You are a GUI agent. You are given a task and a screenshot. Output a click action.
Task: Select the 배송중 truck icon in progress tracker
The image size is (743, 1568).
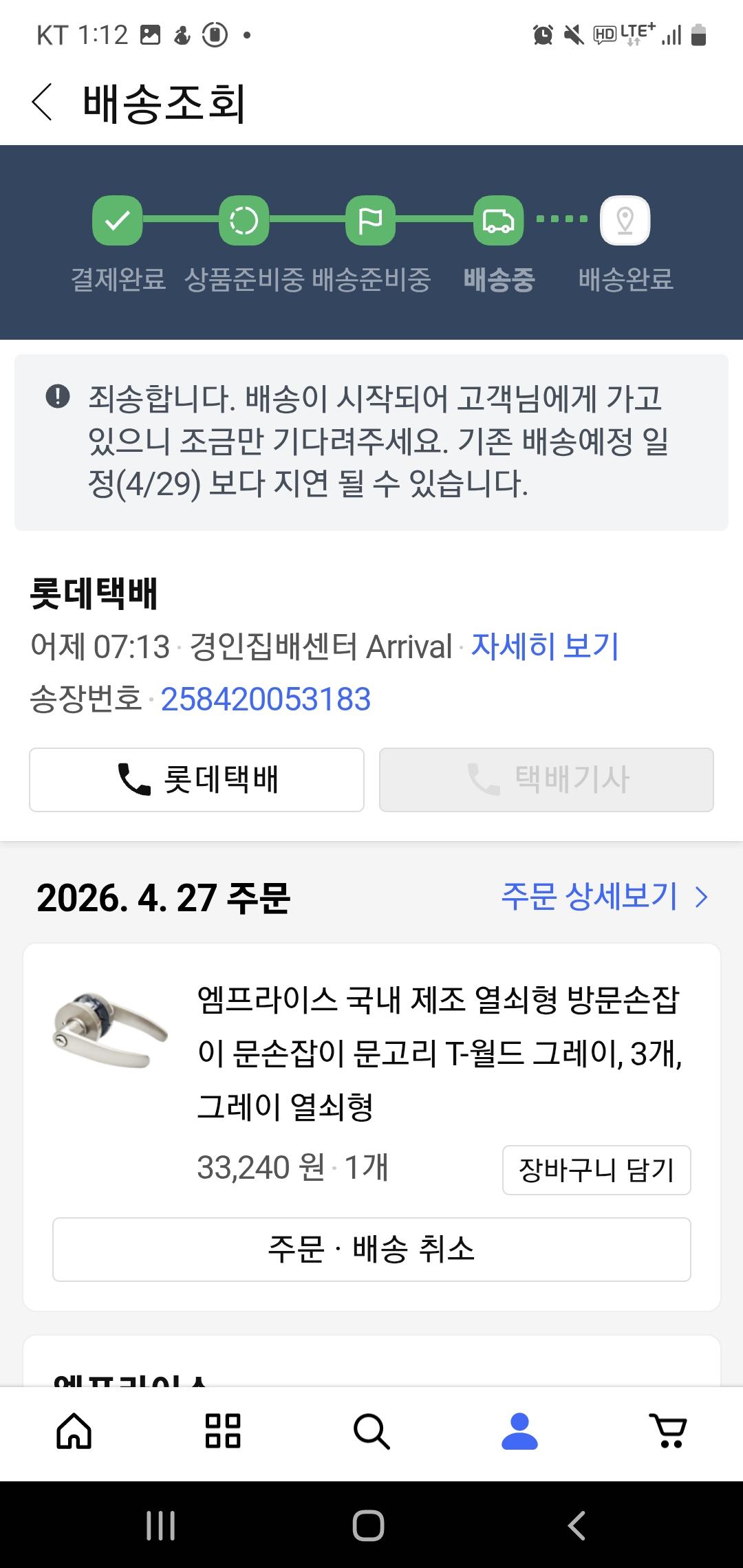click(499, 221)
